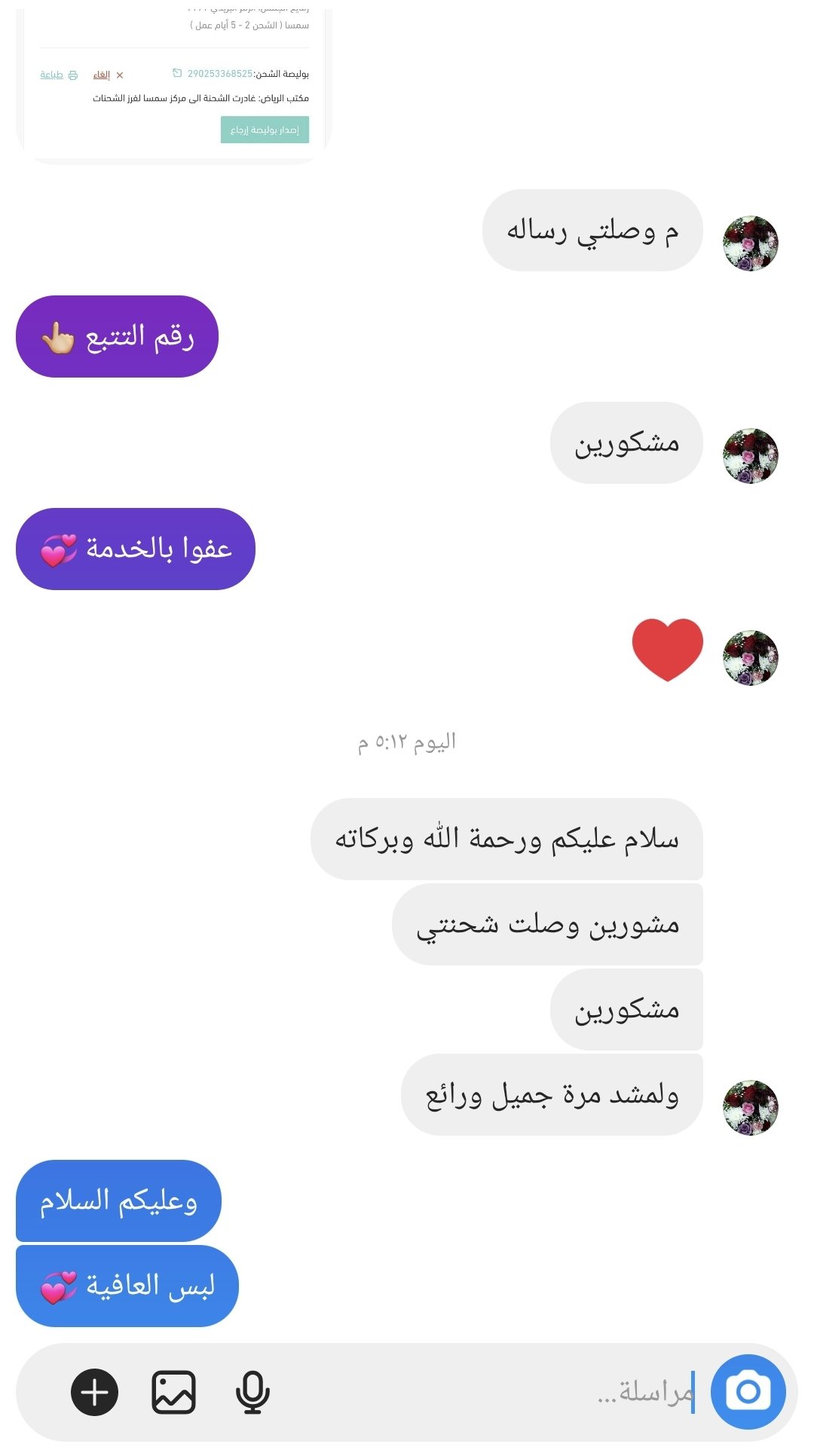Record a voice message with the microphone

click(x=252, y=1393)
